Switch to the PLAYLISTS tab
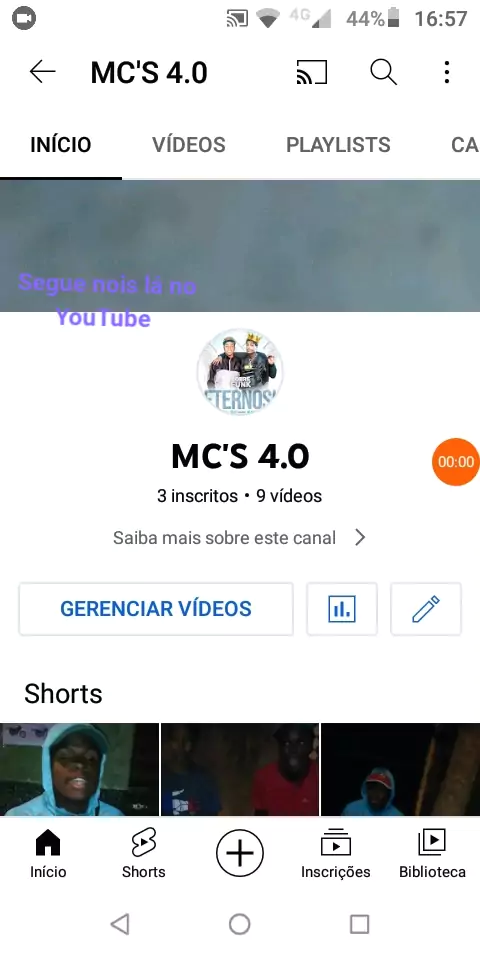The height and width of the screenshot is (960, 480). [x=338, y=145]
